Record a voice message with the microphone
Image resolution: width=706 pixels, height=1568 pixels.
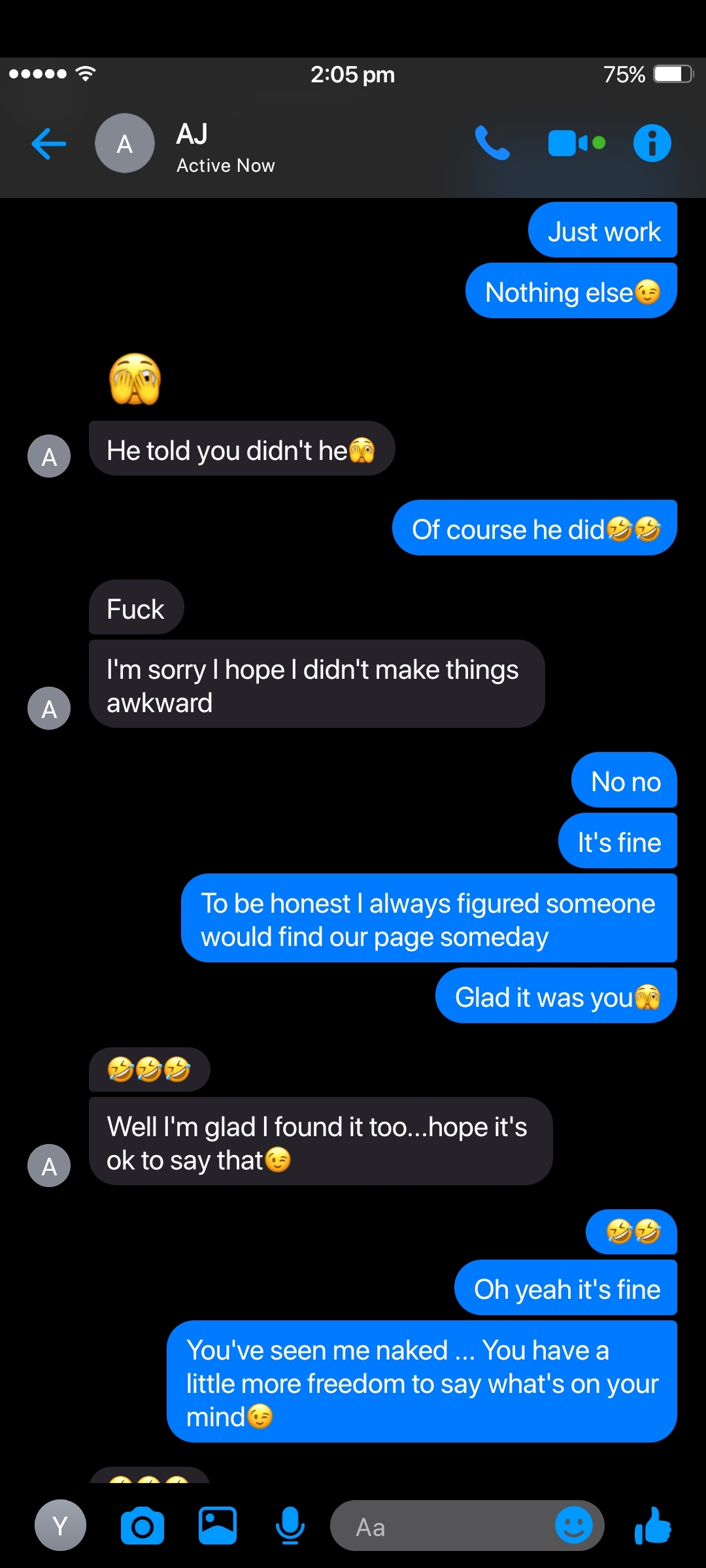pos(290,1526)
